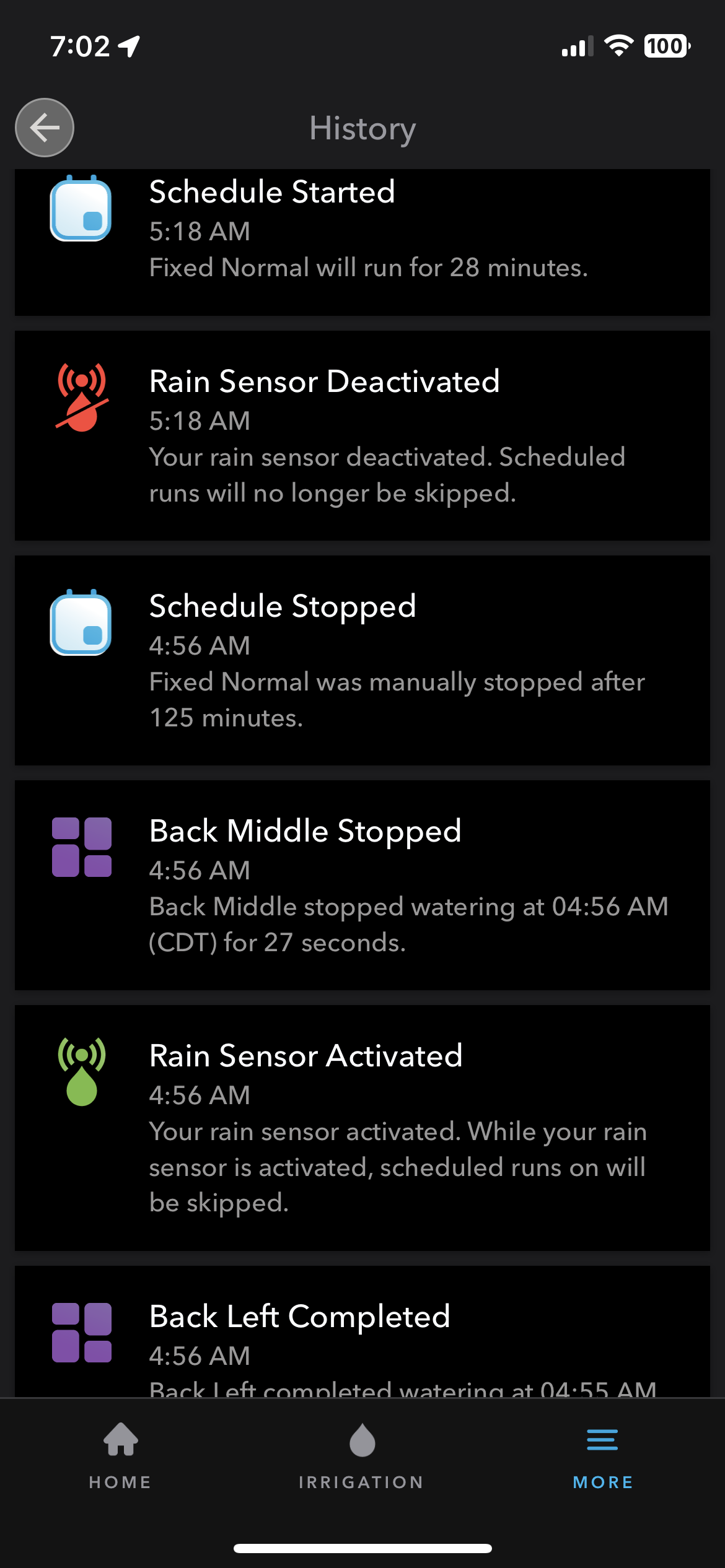Go back using the arrow button
Screen dimensions: 725x1568
(45, 128)
